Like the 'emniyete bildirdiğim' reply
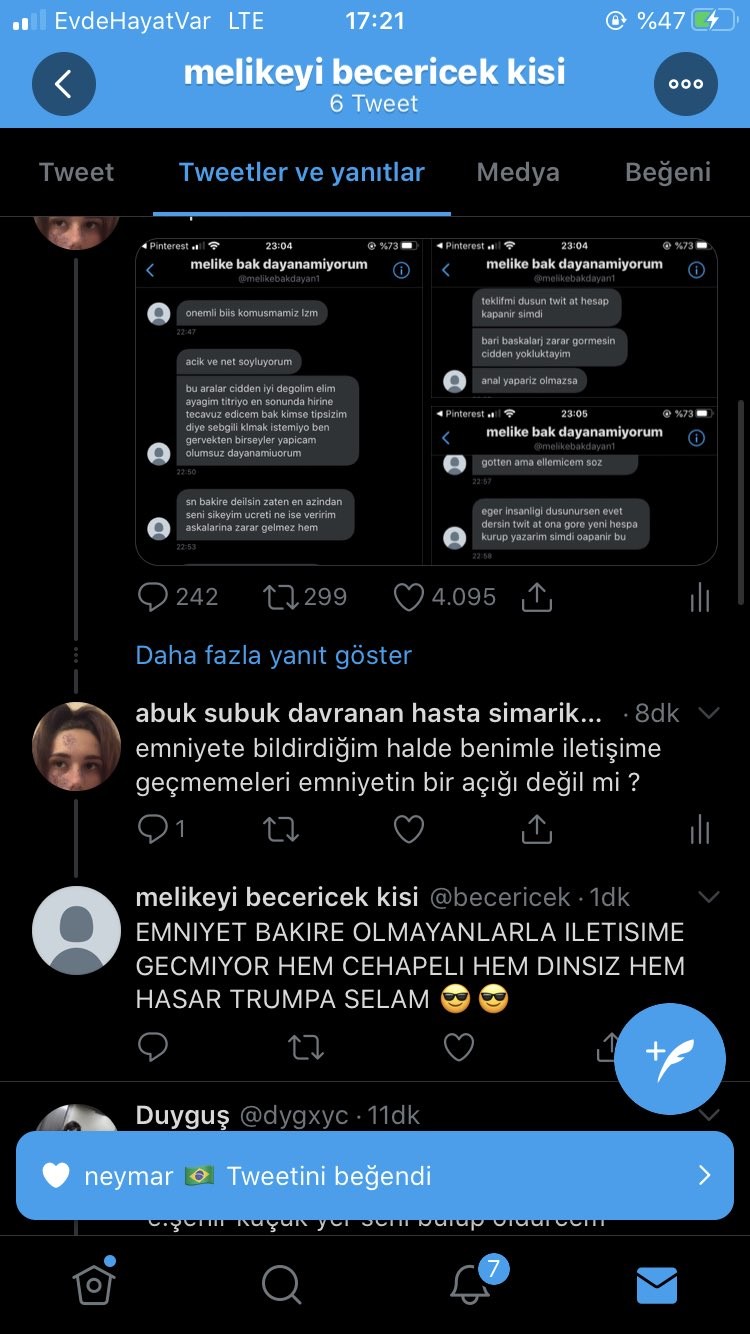 pos(409,829)
